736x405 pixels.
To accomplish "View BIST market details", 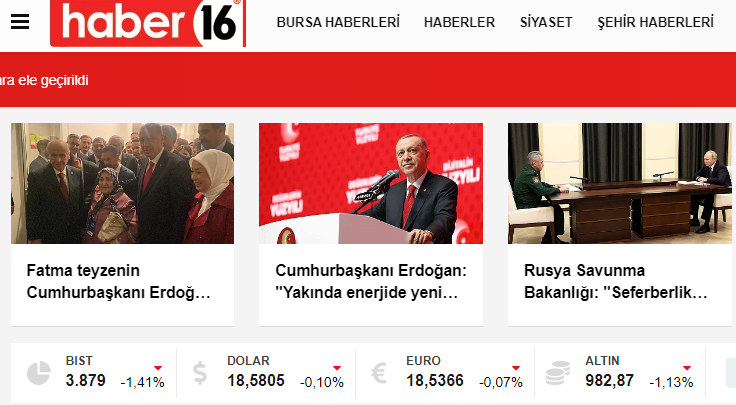I will pyautogui.click(x=95, y=372).
